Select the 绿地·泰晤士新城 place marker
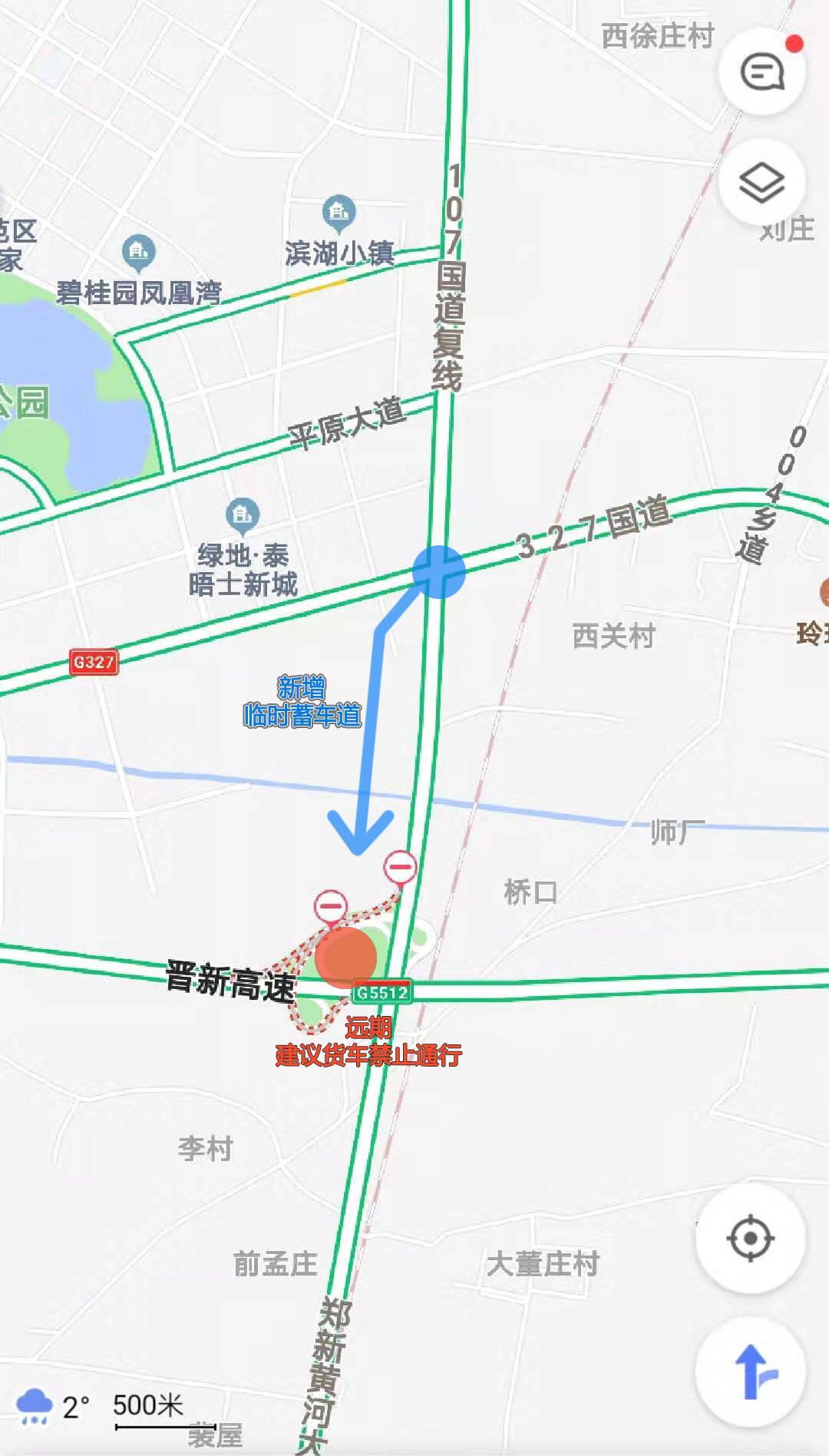This screenshot has height=1456, width=829. point(243,517)
